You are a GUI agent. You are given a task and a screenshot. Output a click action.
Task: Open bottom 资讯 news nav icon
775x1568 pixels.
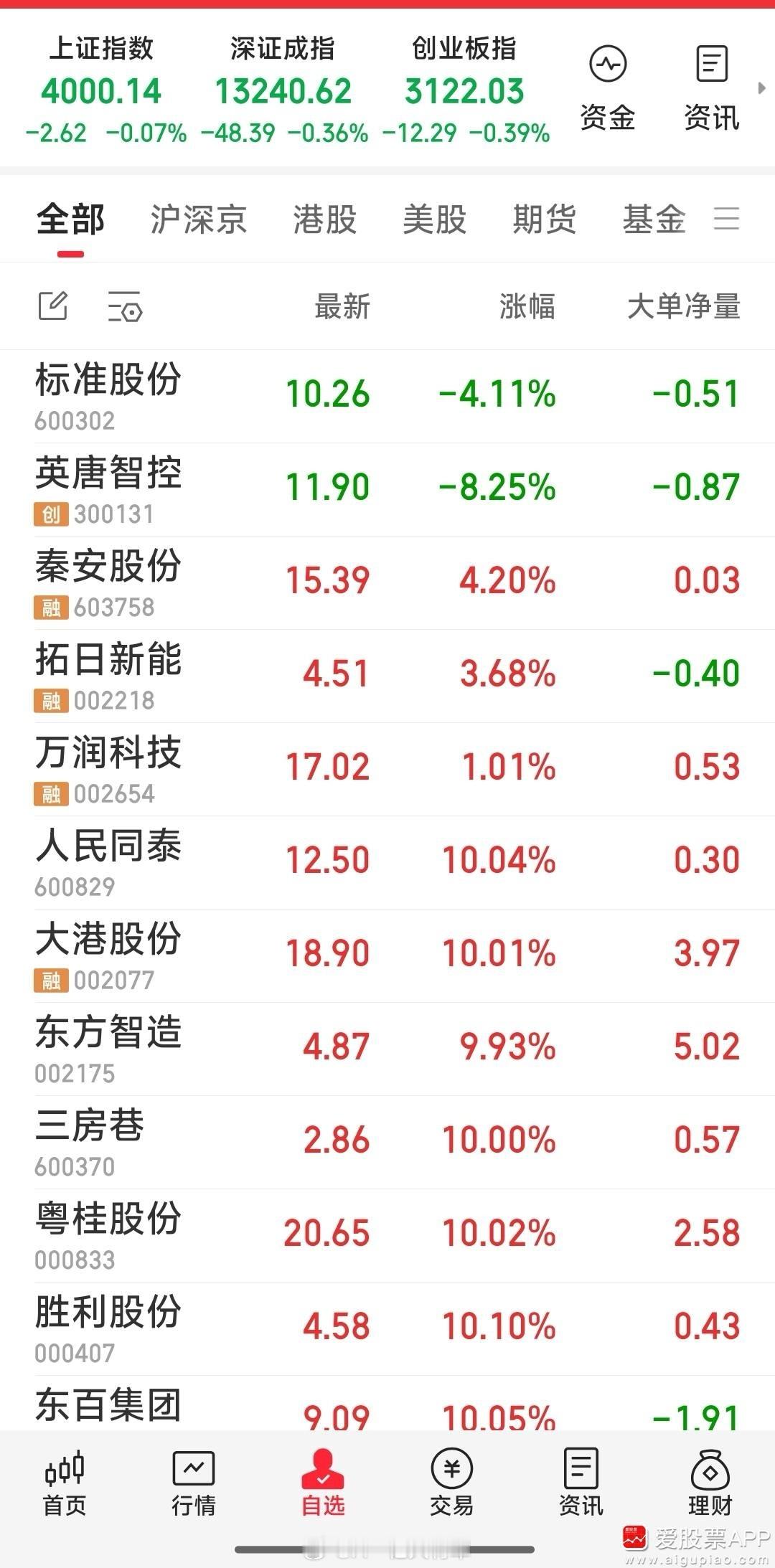click(580, 1481)
